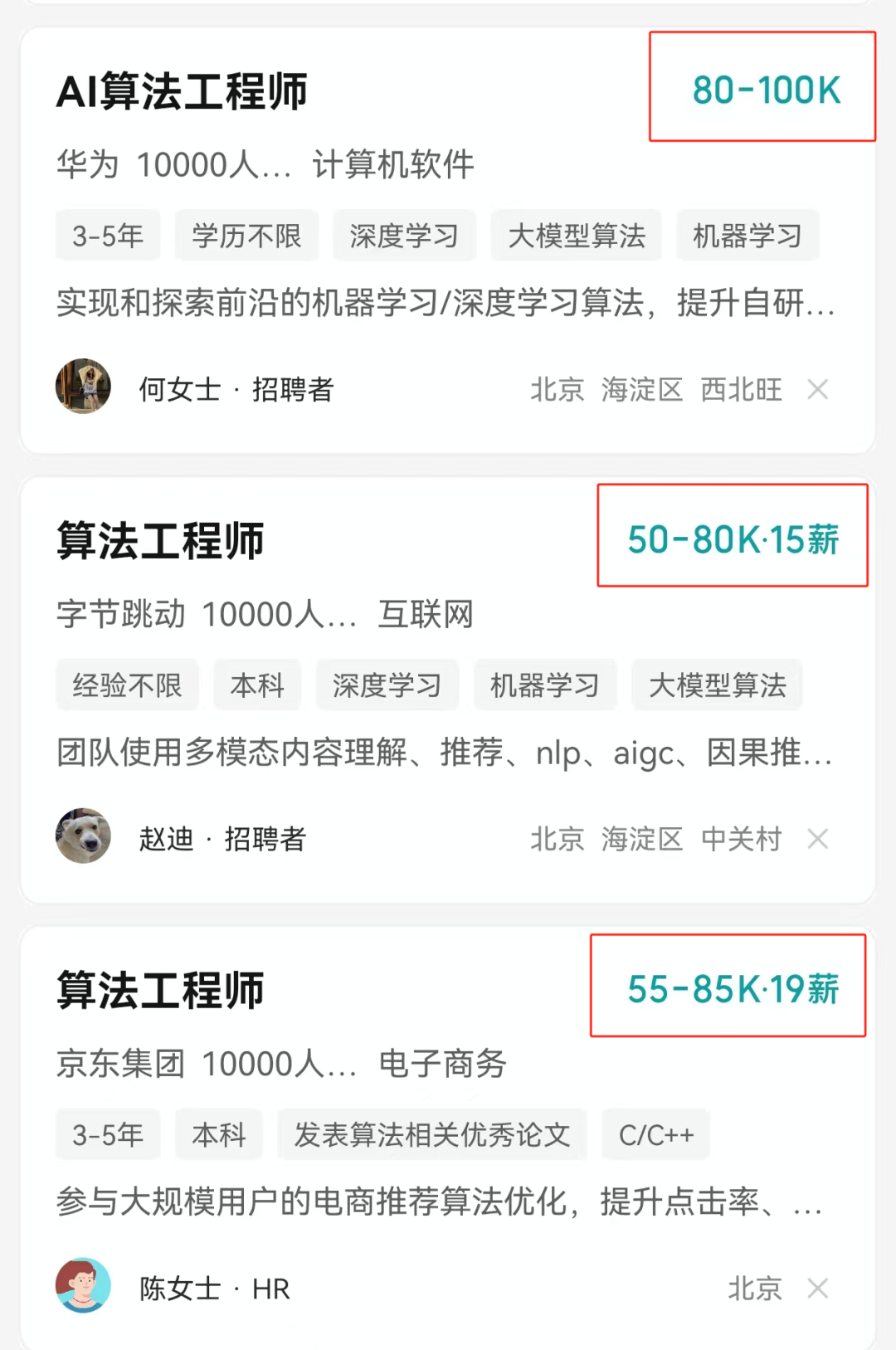Select the 经验不限 tag on ByteDance's job
Image resolution: width=896 pixels, height=1350 pixels.
tap(127, 685)
